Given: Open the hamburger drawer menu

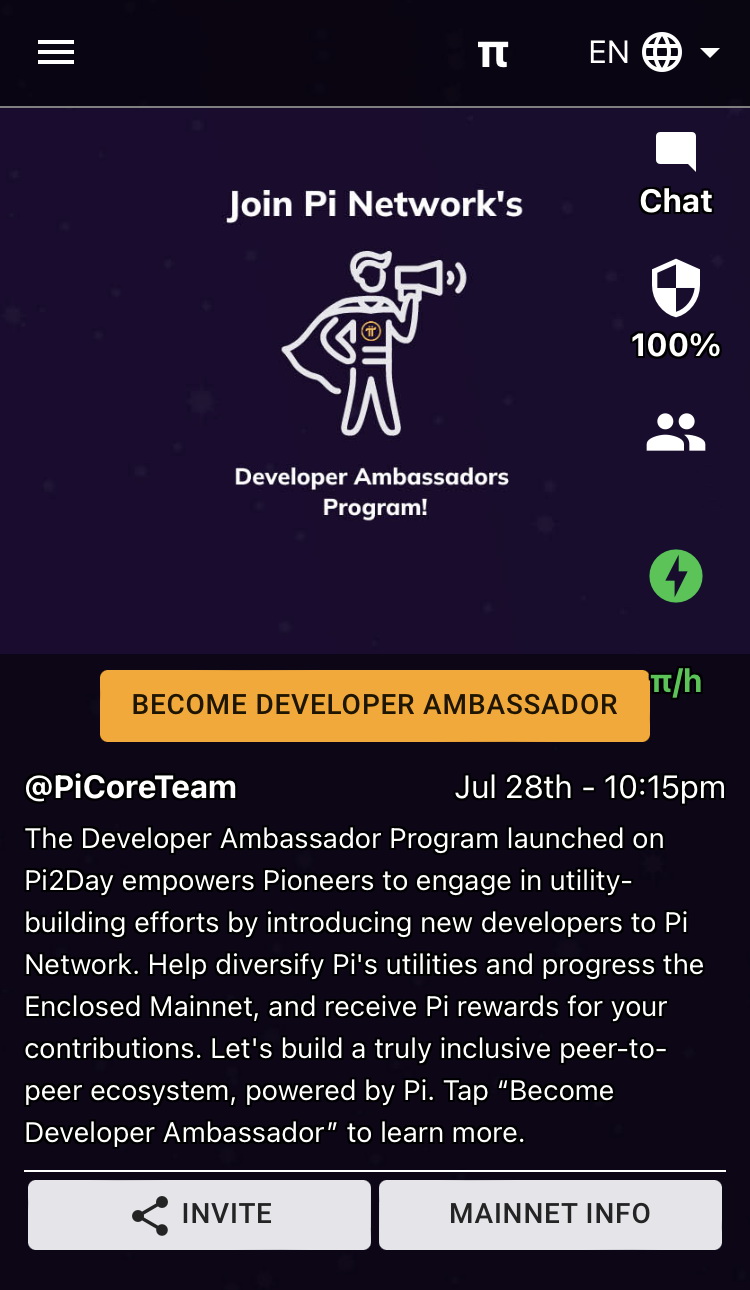Looking at the screenshot, I should pyautogui.click(x=56, y=52).
